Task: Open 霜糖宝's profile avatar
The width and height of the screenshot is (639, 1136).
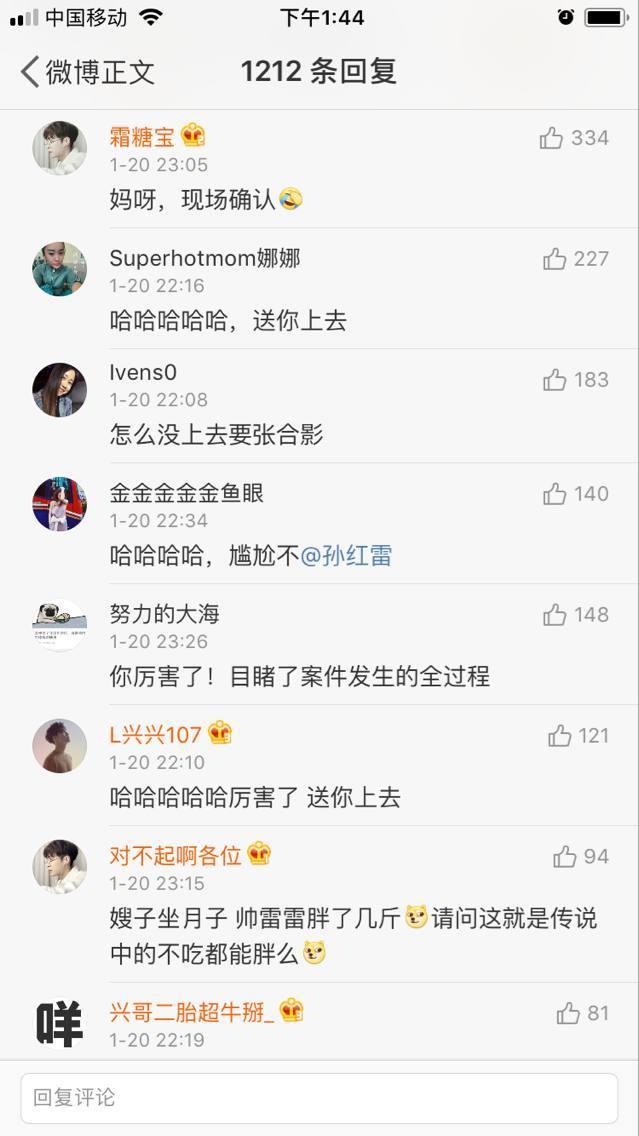Action: [59, 148]
